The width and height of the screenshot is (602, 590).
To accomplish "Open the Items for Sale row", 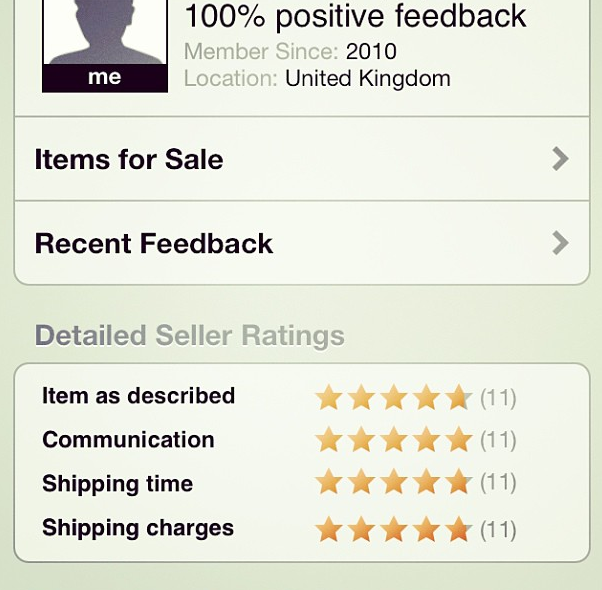I will (x=302, y=159).
